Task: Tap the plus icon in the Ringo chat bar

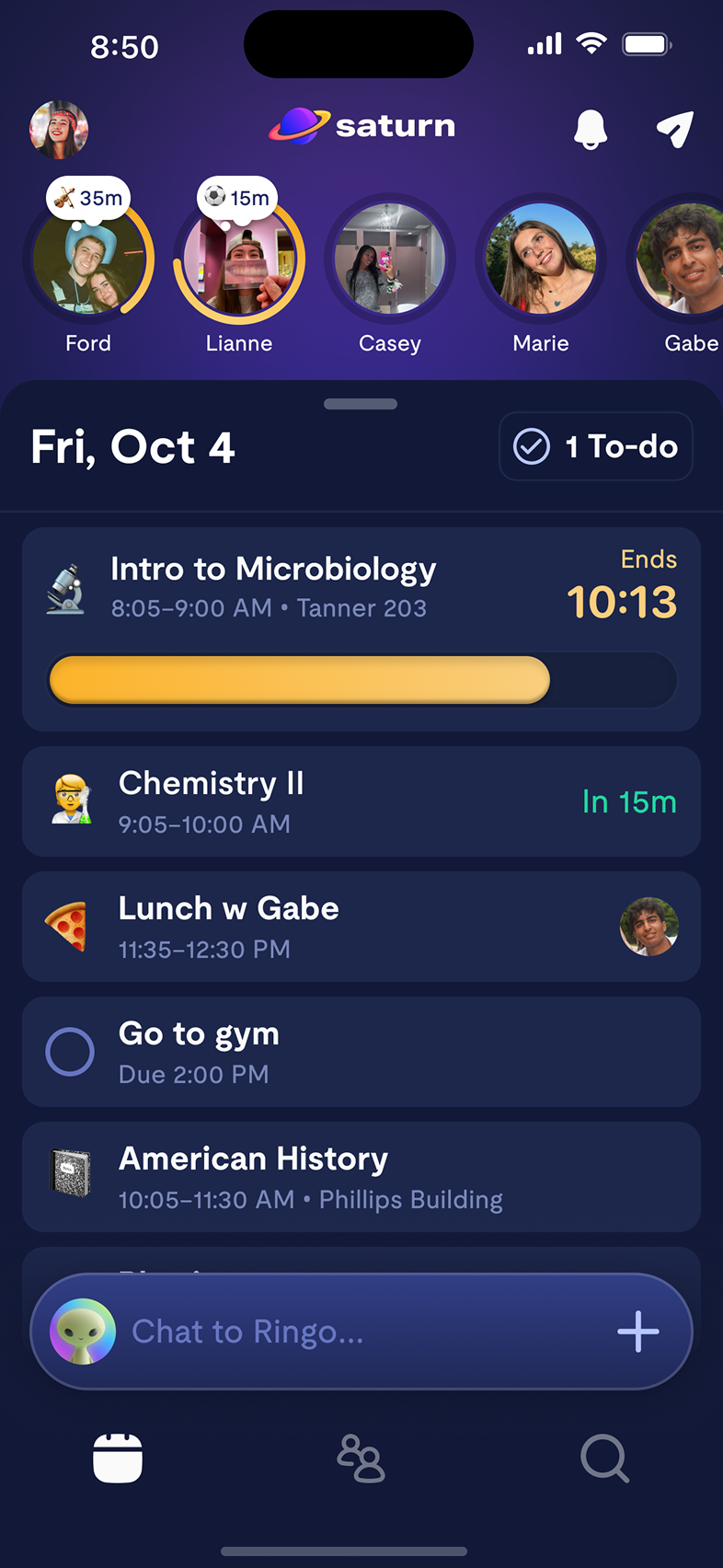Action: [x=638, y=1332]
